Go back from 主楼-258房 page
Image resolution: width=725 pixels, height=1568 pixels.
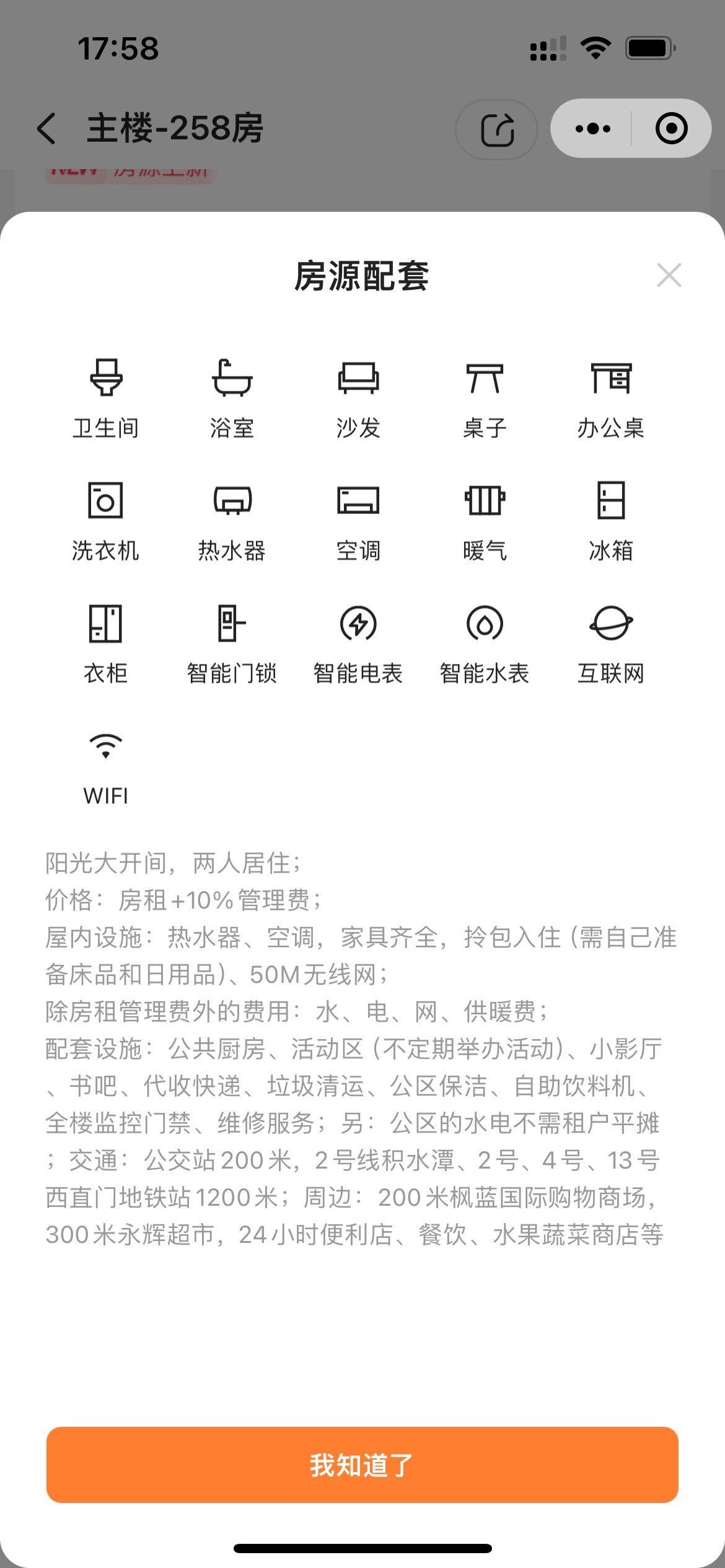pyautogui.click(x=46, y=128)
